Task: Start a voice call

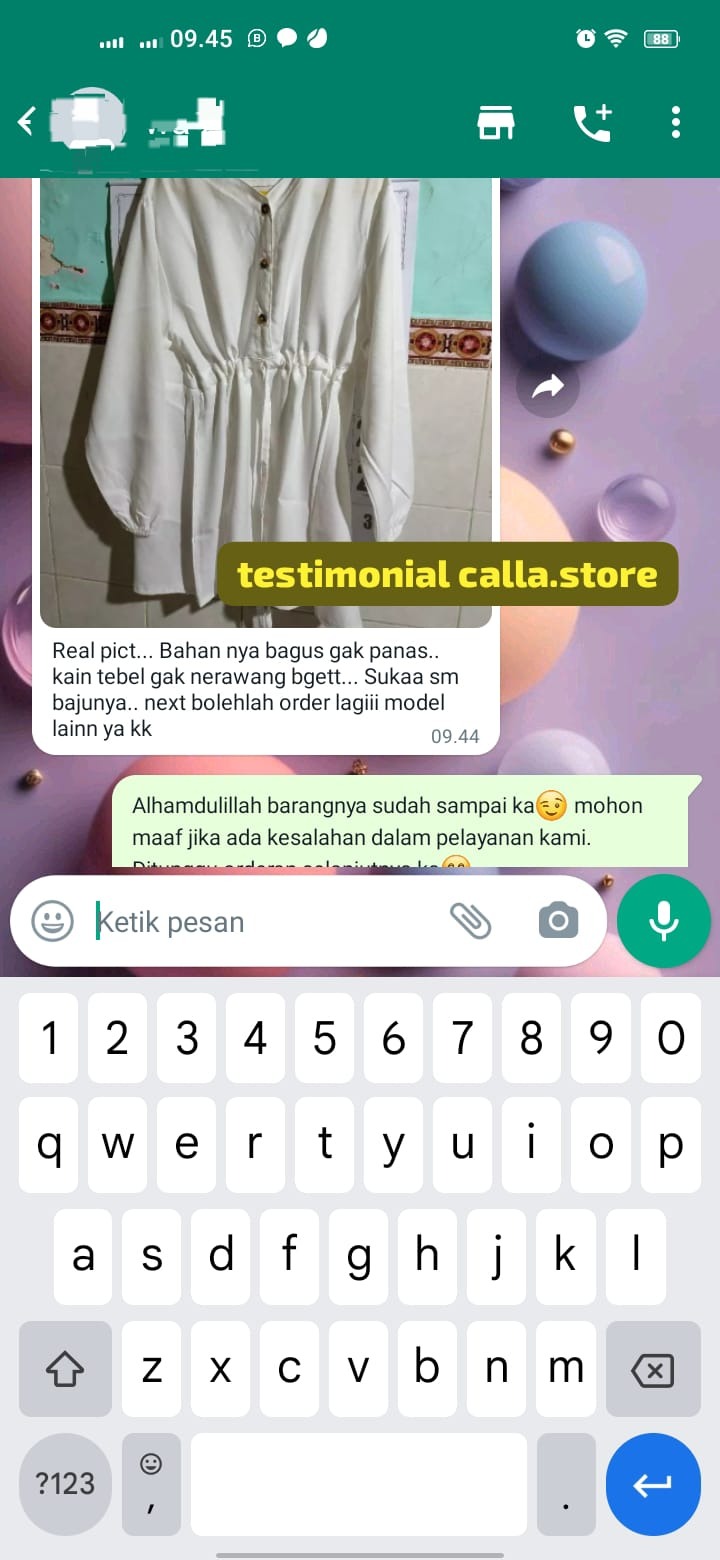Action: (x=592, y=123)
